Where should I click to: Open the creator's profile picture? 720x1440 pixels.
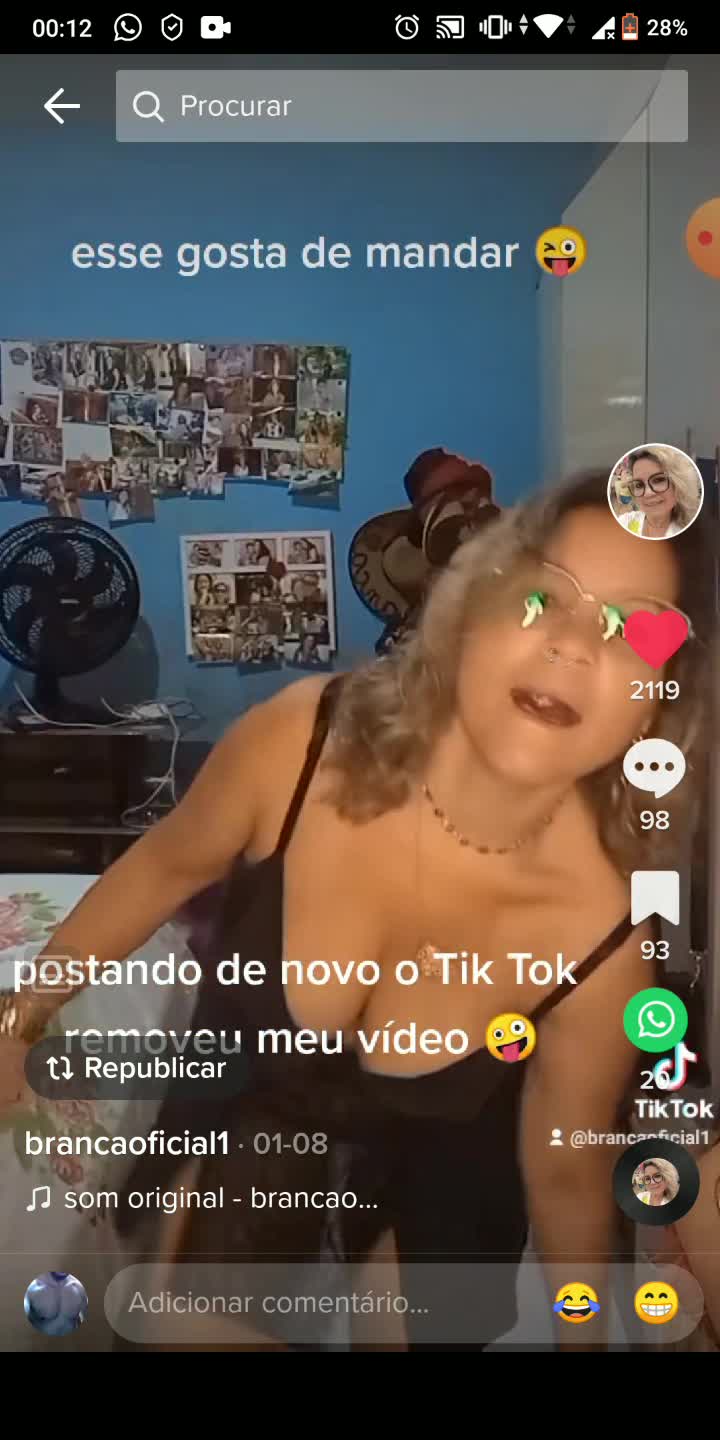655,492
